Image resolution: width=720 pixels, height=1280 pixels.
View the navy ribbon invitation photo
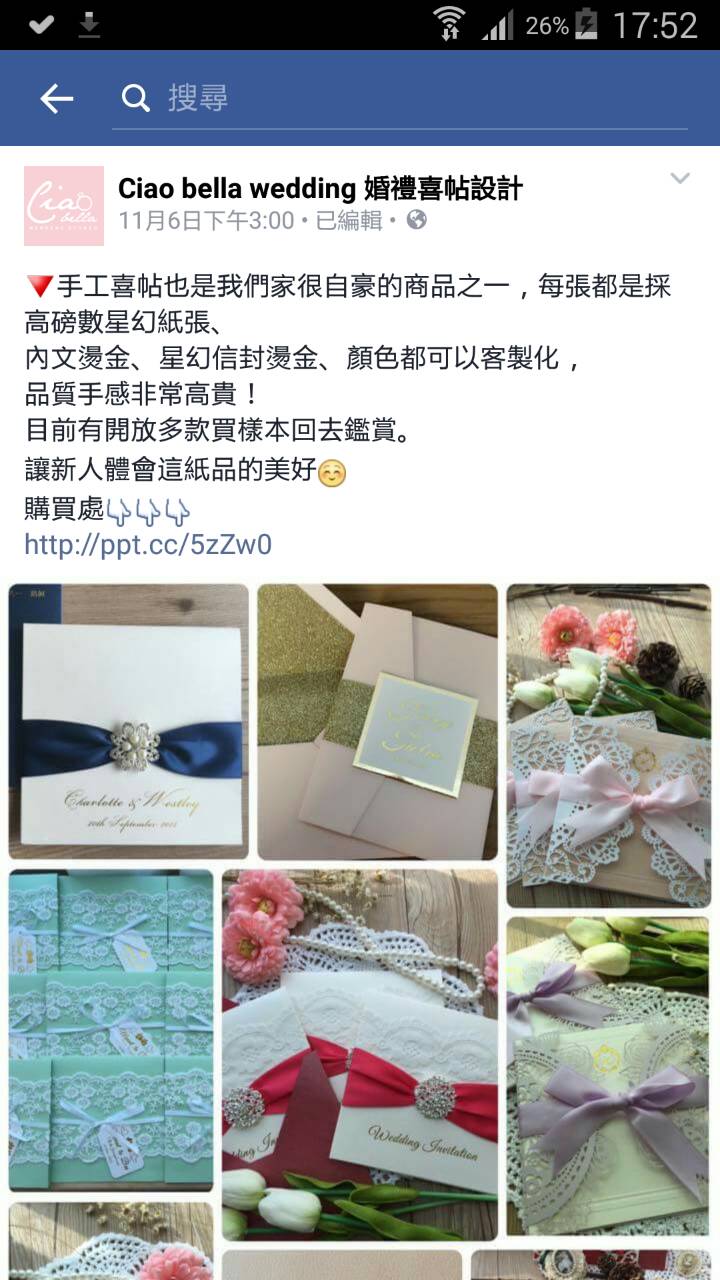pos(128,721)
